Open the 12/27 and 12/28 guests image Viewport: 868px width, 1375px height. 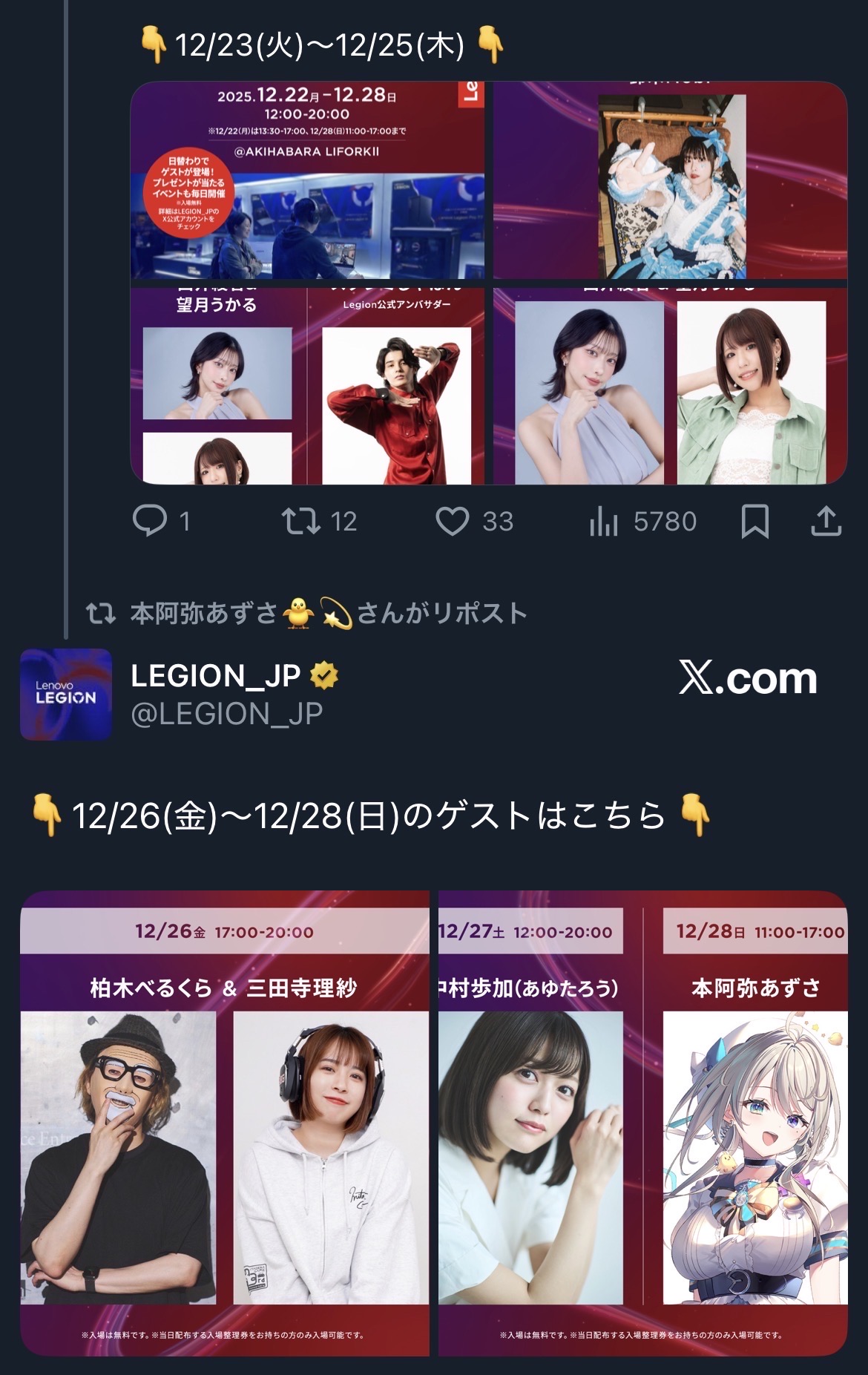point(642,1123)
